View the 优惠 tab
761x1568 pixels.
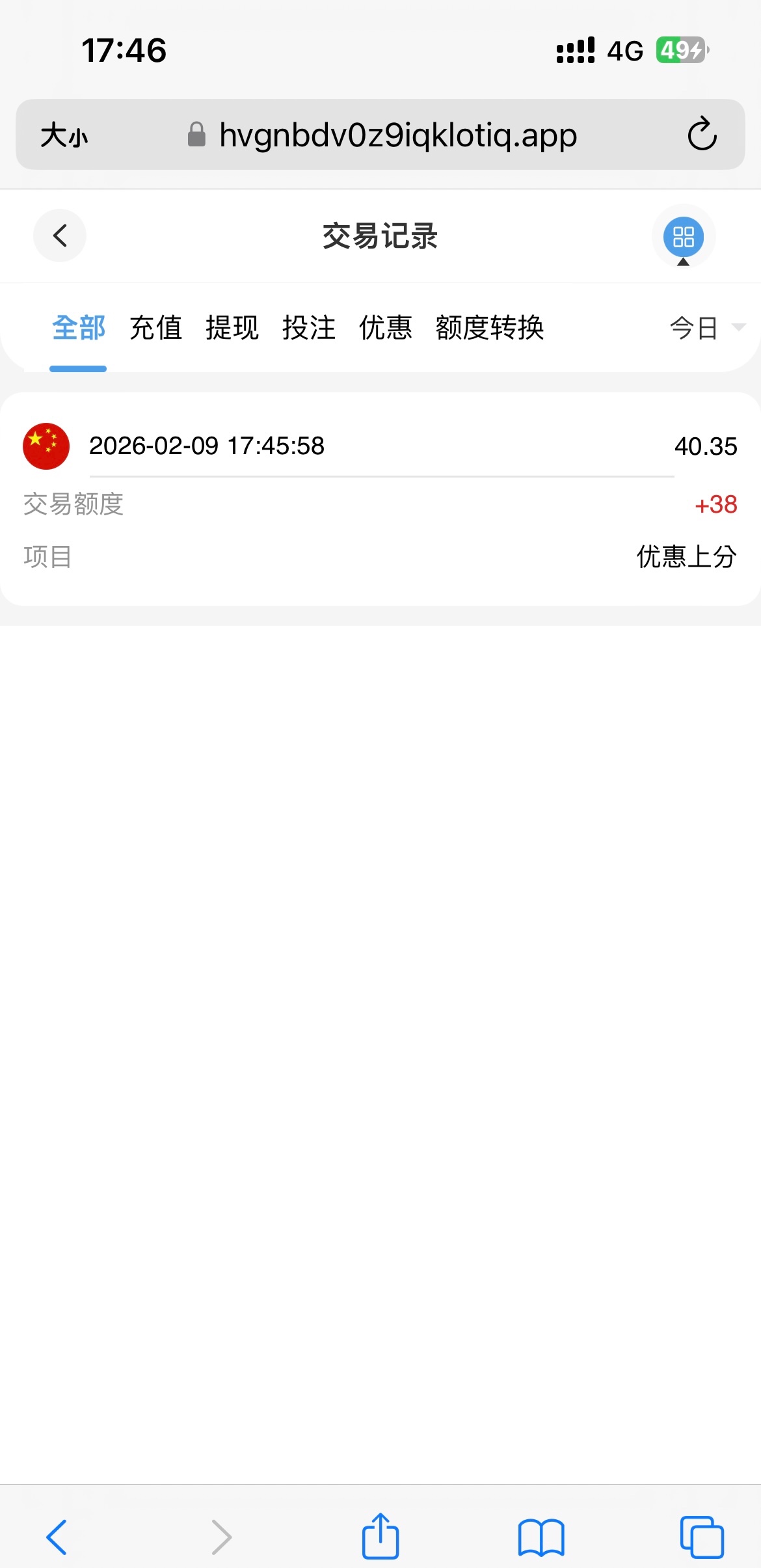(x=386, y=328)
